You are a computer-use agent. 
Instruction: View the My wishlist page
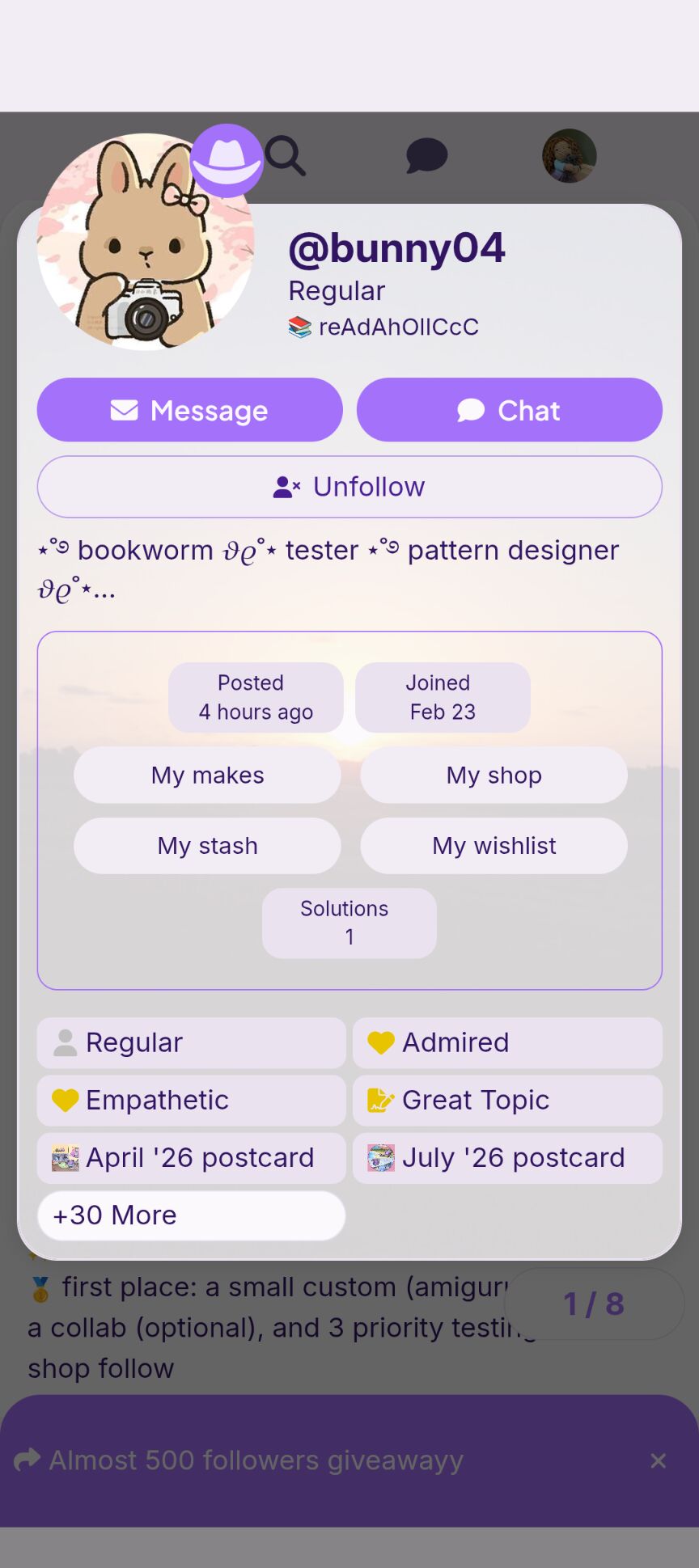(494, 846)
